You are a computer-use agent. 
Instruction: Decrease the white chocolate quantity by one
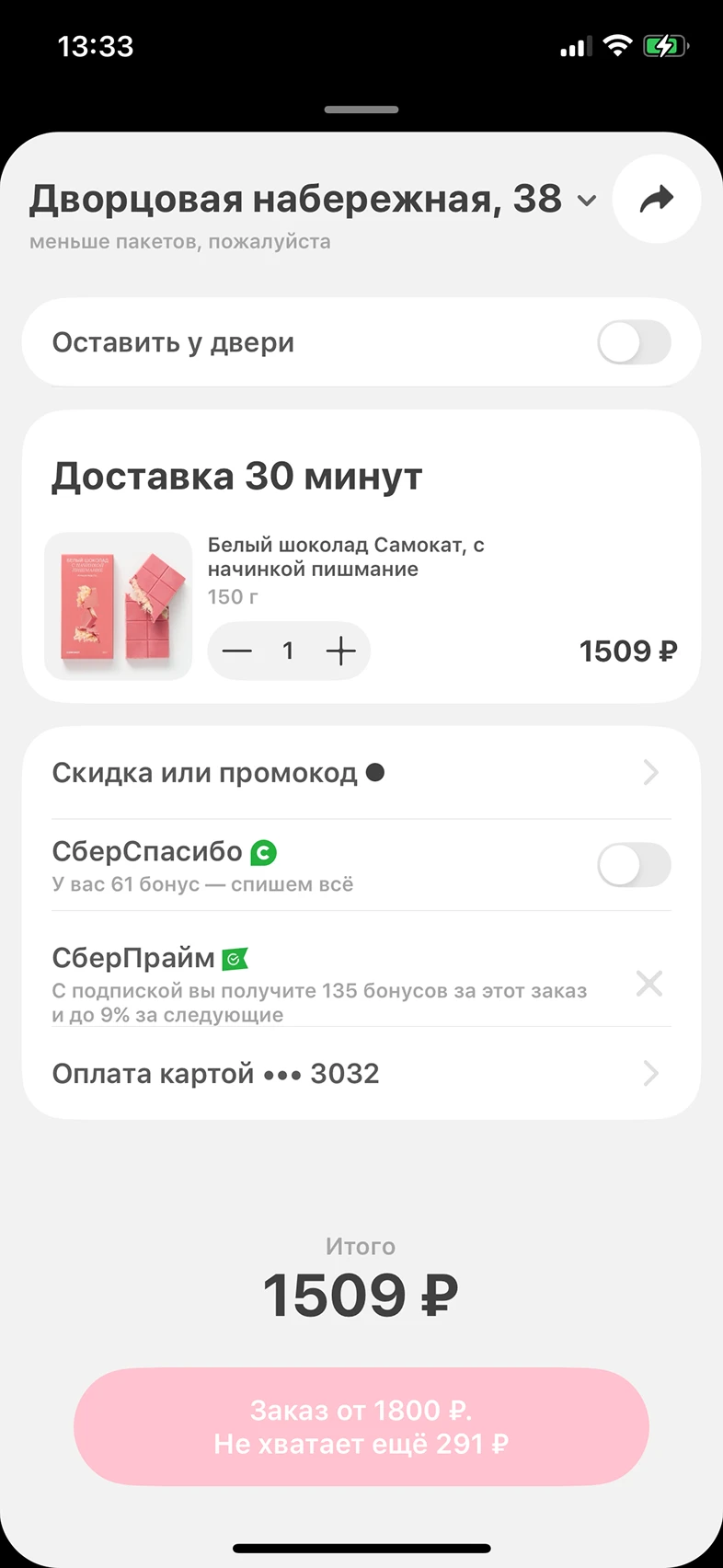click(237, 651)
